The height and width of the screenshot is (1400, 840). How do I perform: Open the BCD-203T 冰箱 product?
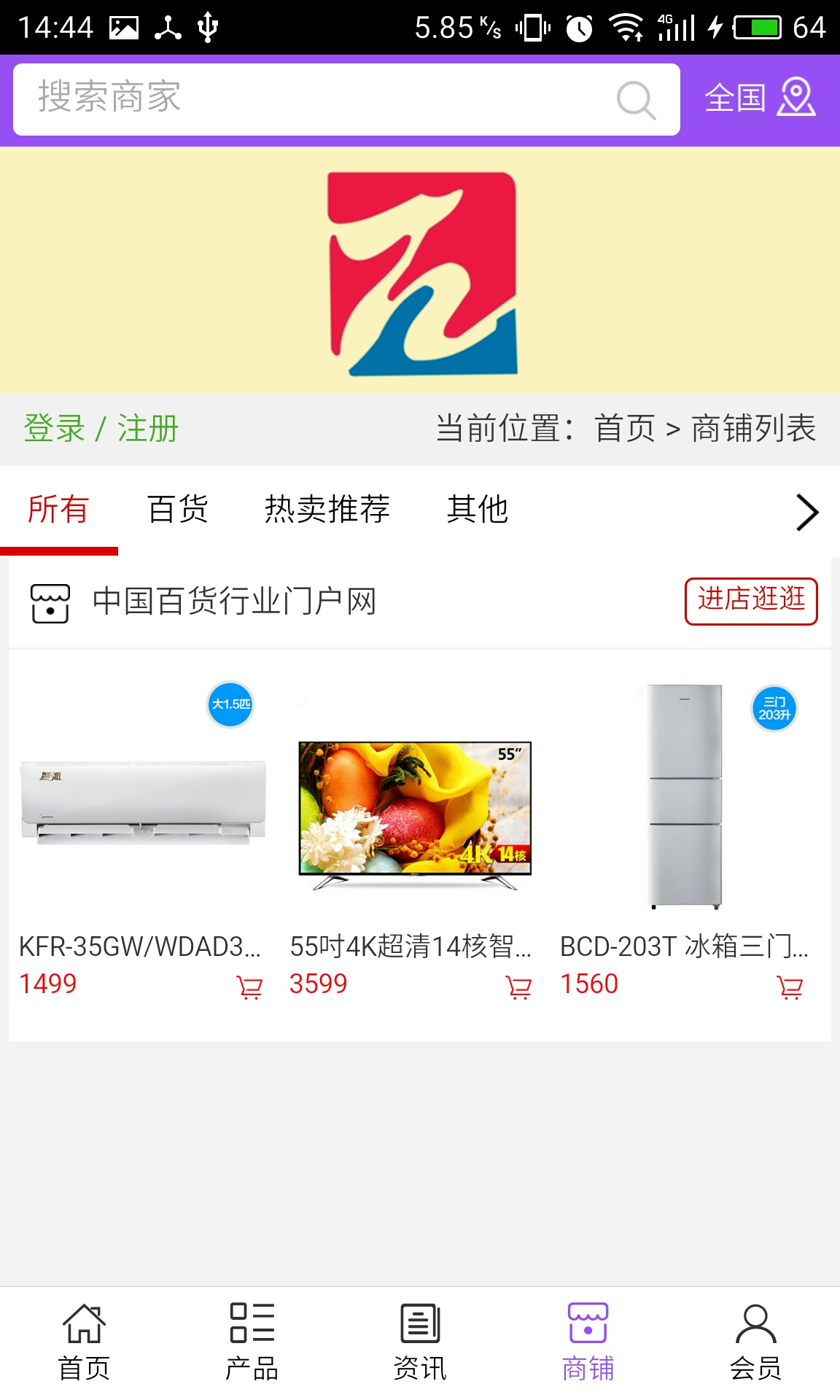(684, 798)
